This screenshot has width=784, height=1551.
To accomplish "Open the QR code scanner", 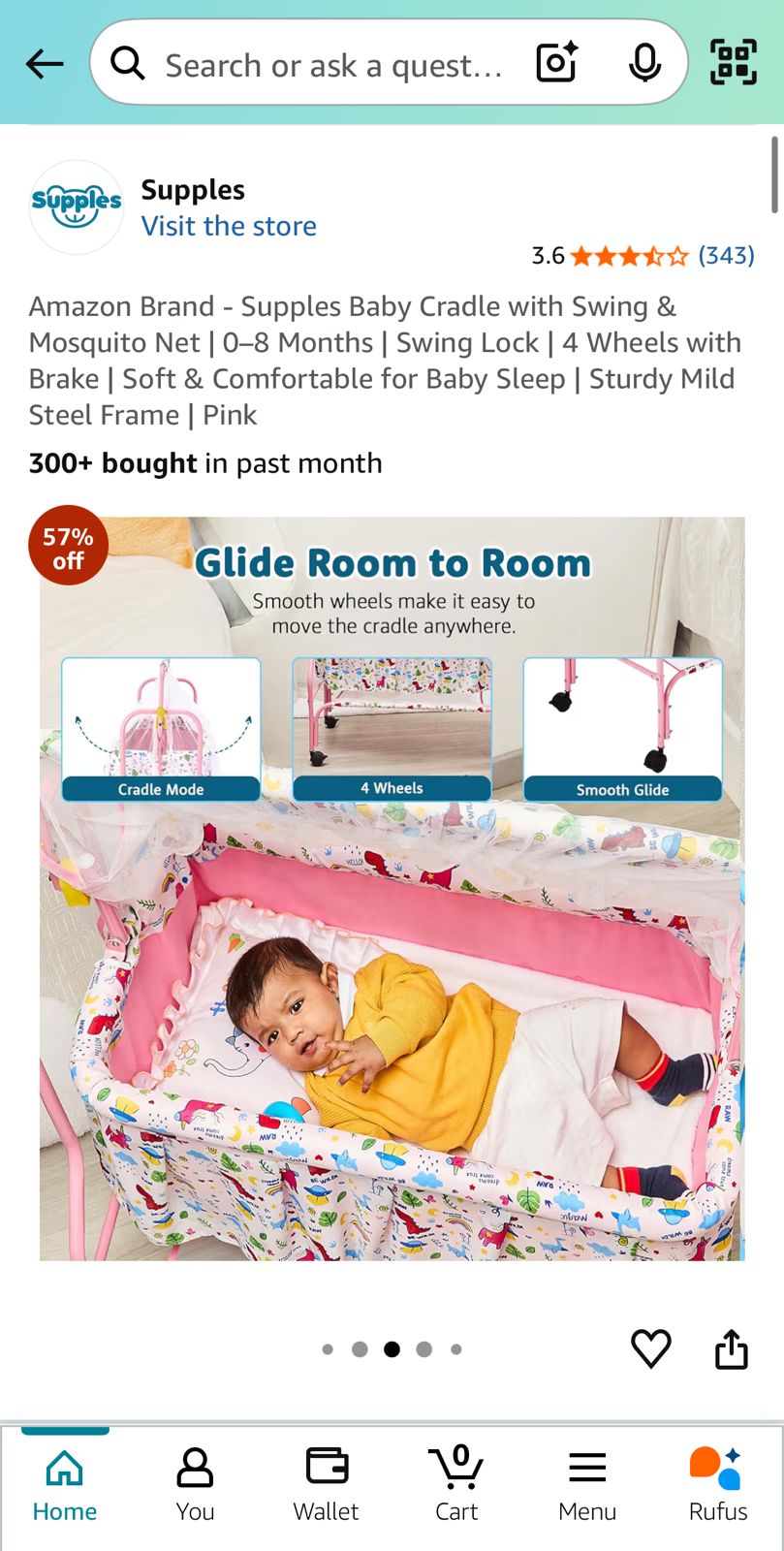I will click(x=734, y=63).
